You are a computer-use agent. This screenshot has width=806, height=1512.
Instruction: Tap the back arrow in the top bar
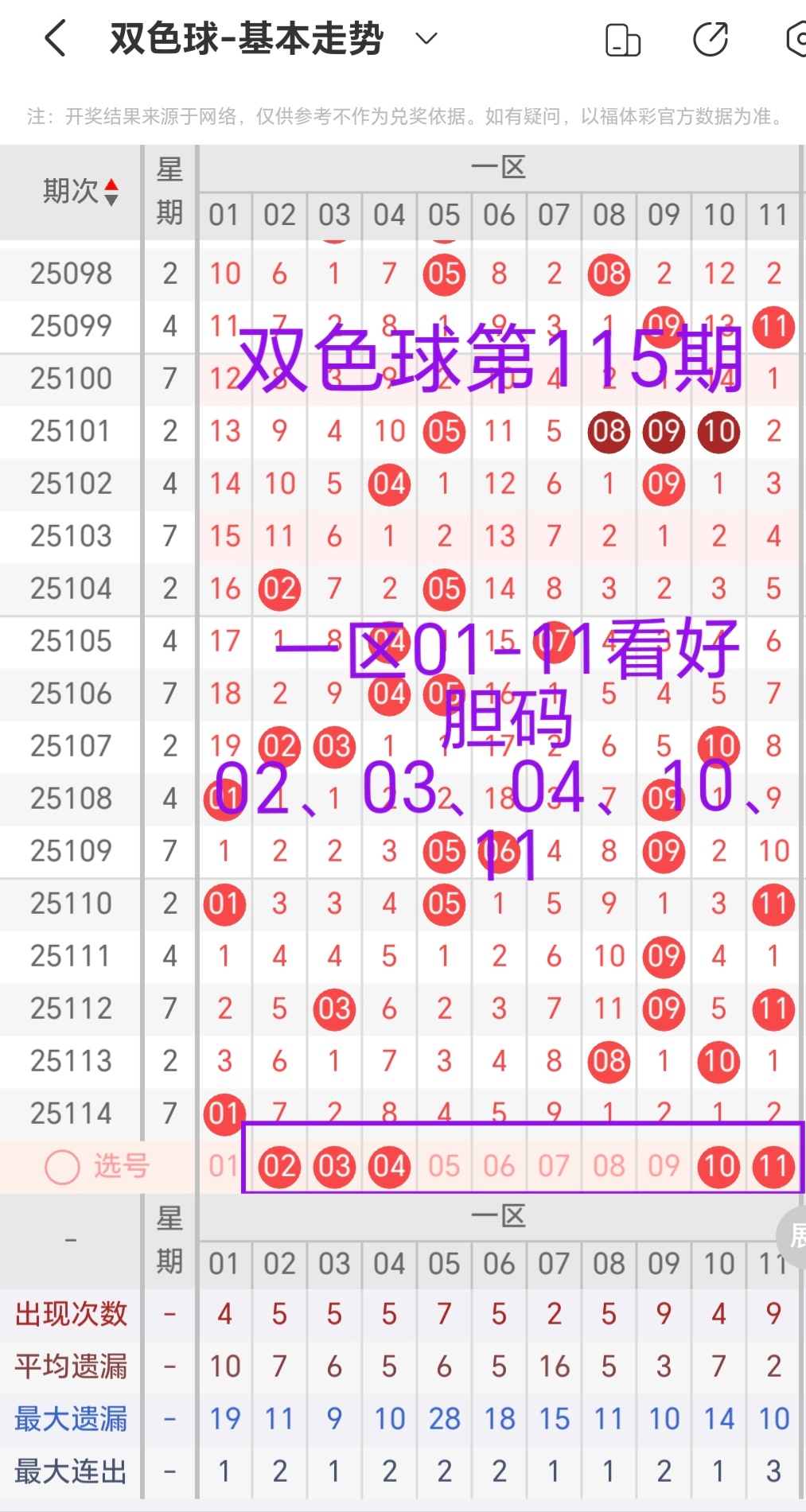[54, 37]
